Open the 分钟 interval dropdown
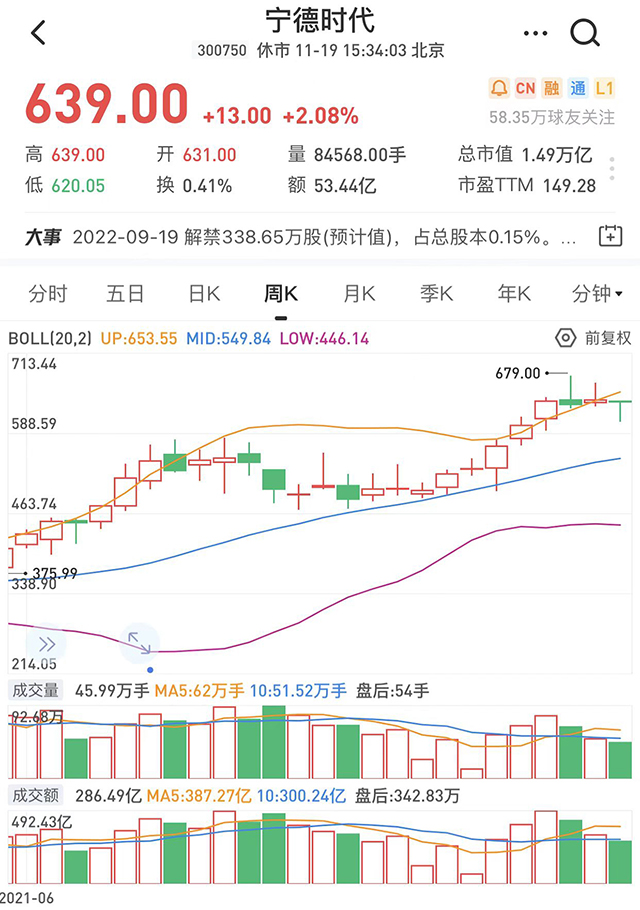The height and width of the screenshot is (910, 640). [x=596, y=294]
